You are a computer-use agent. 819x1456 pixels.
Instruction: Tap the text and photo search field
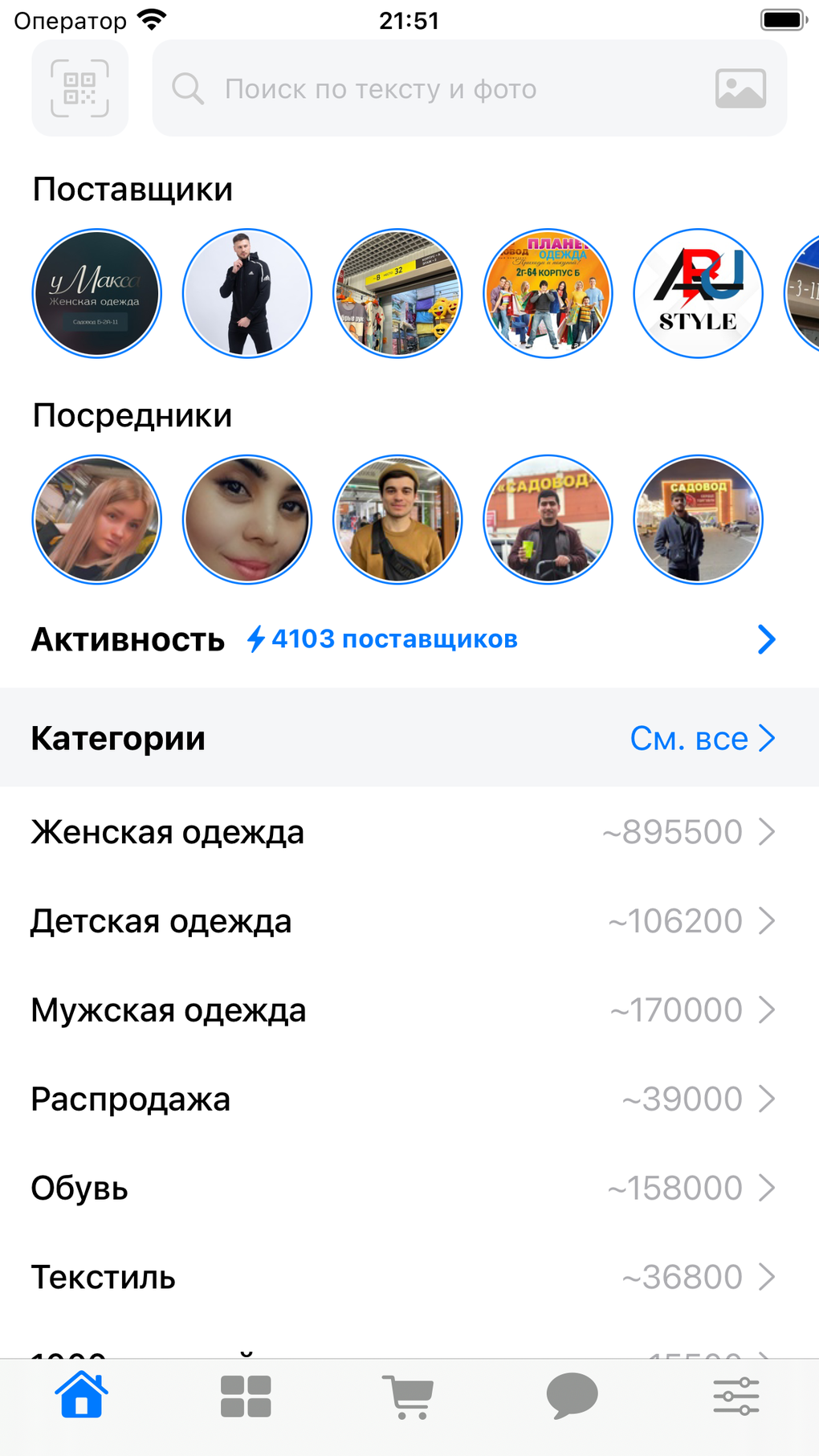(x=434, y=88)
